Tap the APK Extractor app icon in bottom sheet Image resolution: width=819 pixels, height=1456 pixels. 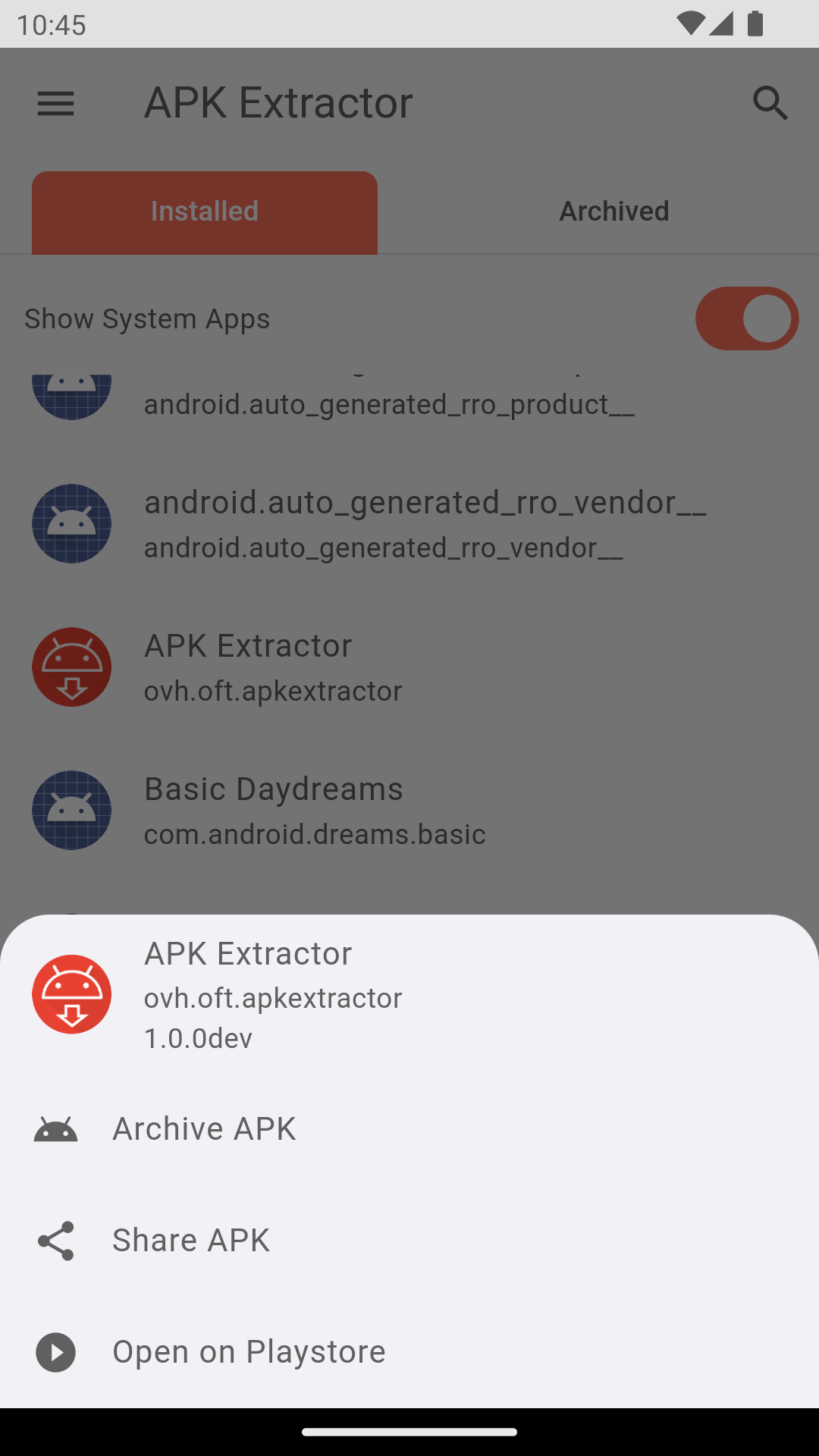click(x=71, y=994)
